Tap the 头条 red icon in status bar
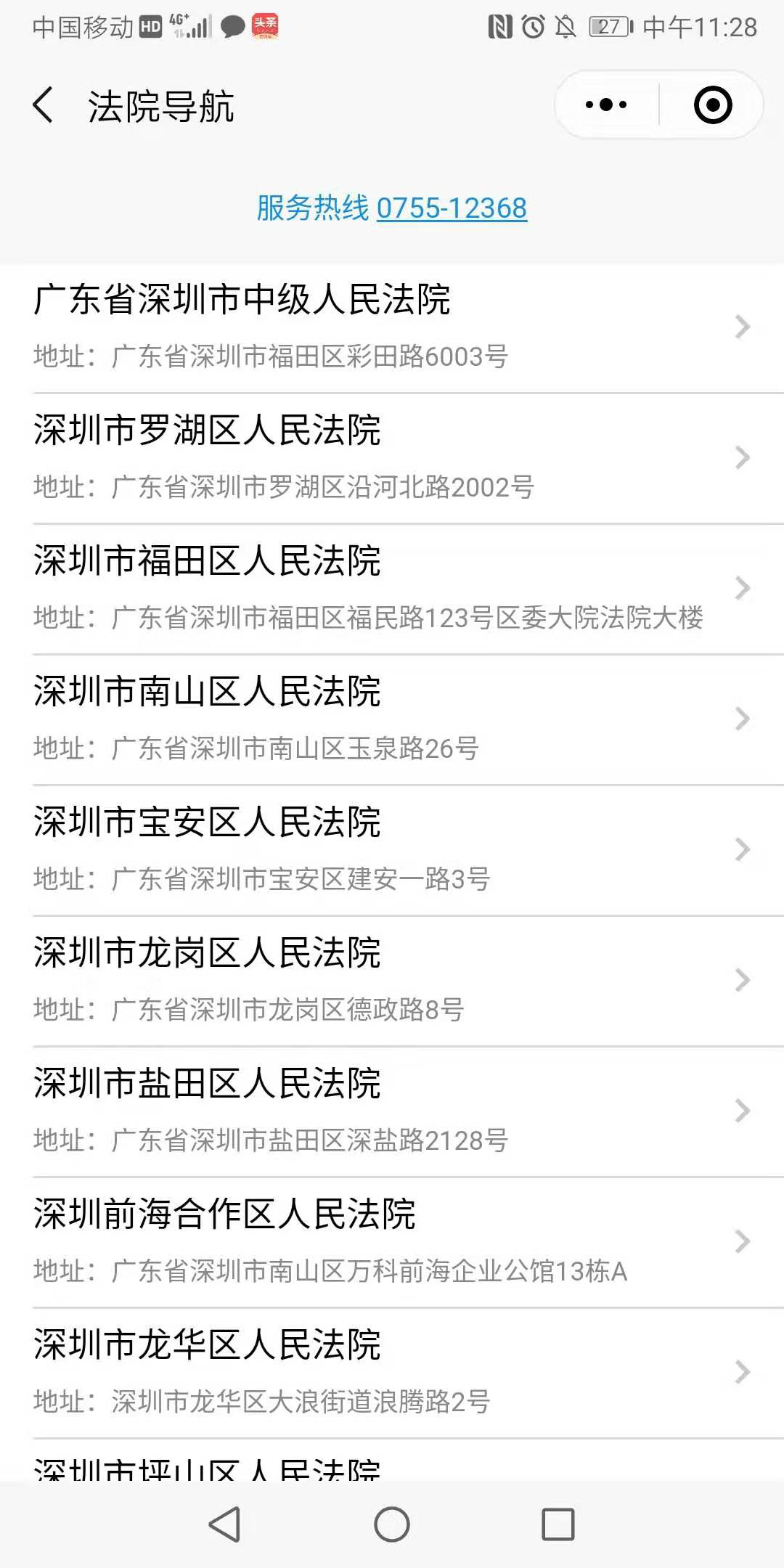784x1568 pixels. tap(265, 26)
